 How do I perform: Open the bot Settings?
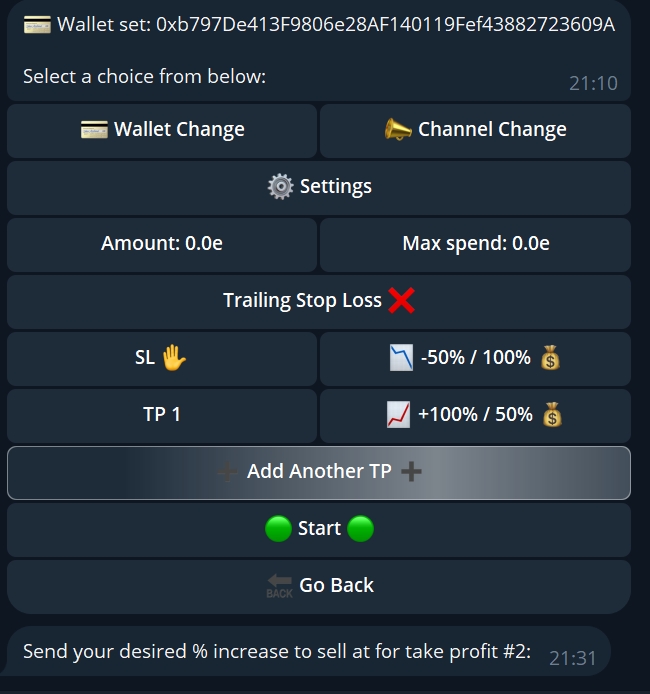tap(319, 187)
